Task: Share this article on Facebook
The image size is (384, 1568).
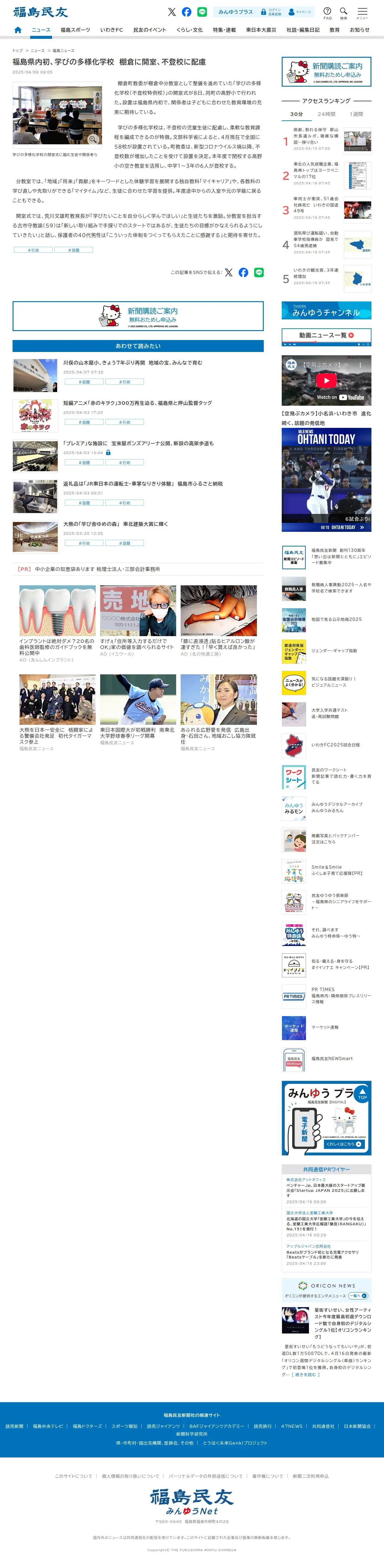Action: pyautogui.click(x=243, y=273)
